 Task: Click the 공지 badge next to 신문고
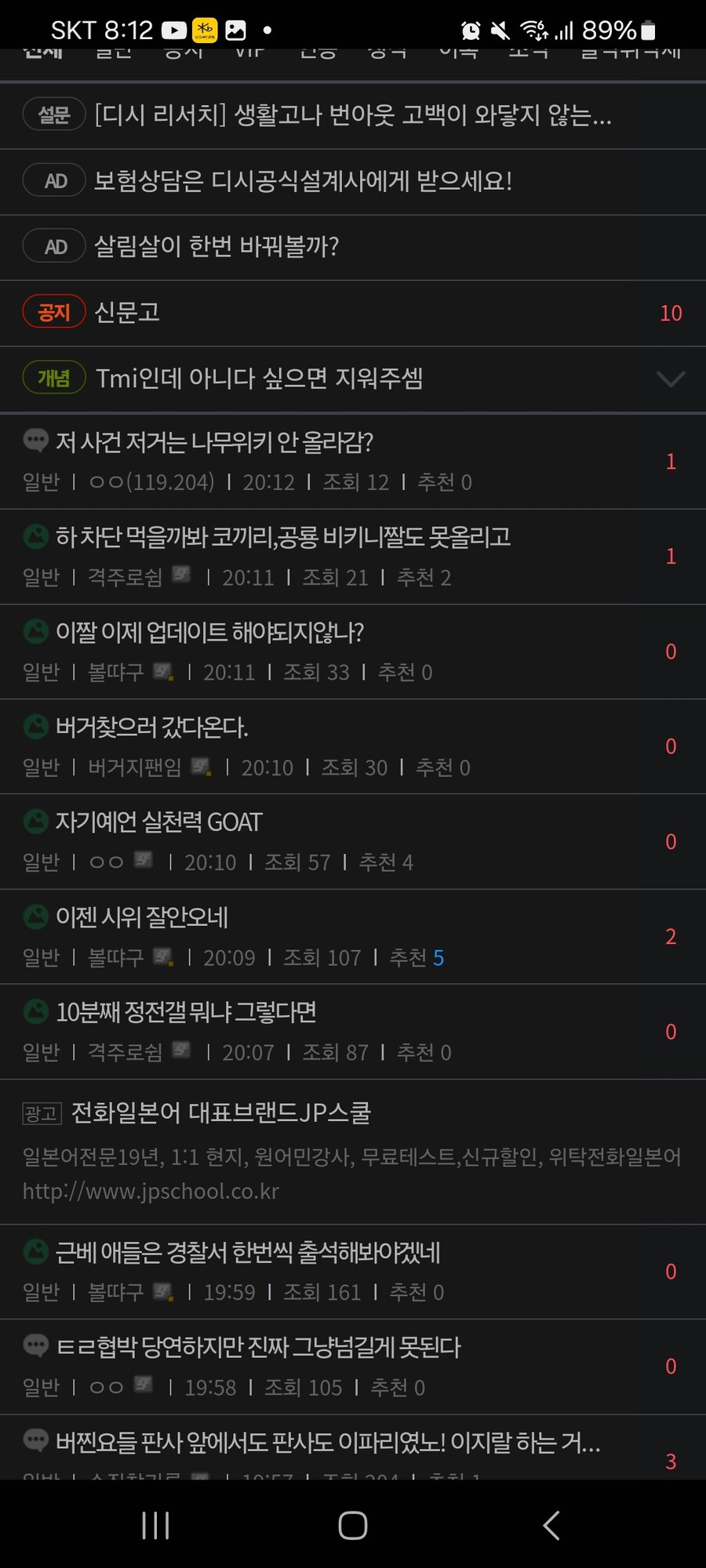coord(53,311)
